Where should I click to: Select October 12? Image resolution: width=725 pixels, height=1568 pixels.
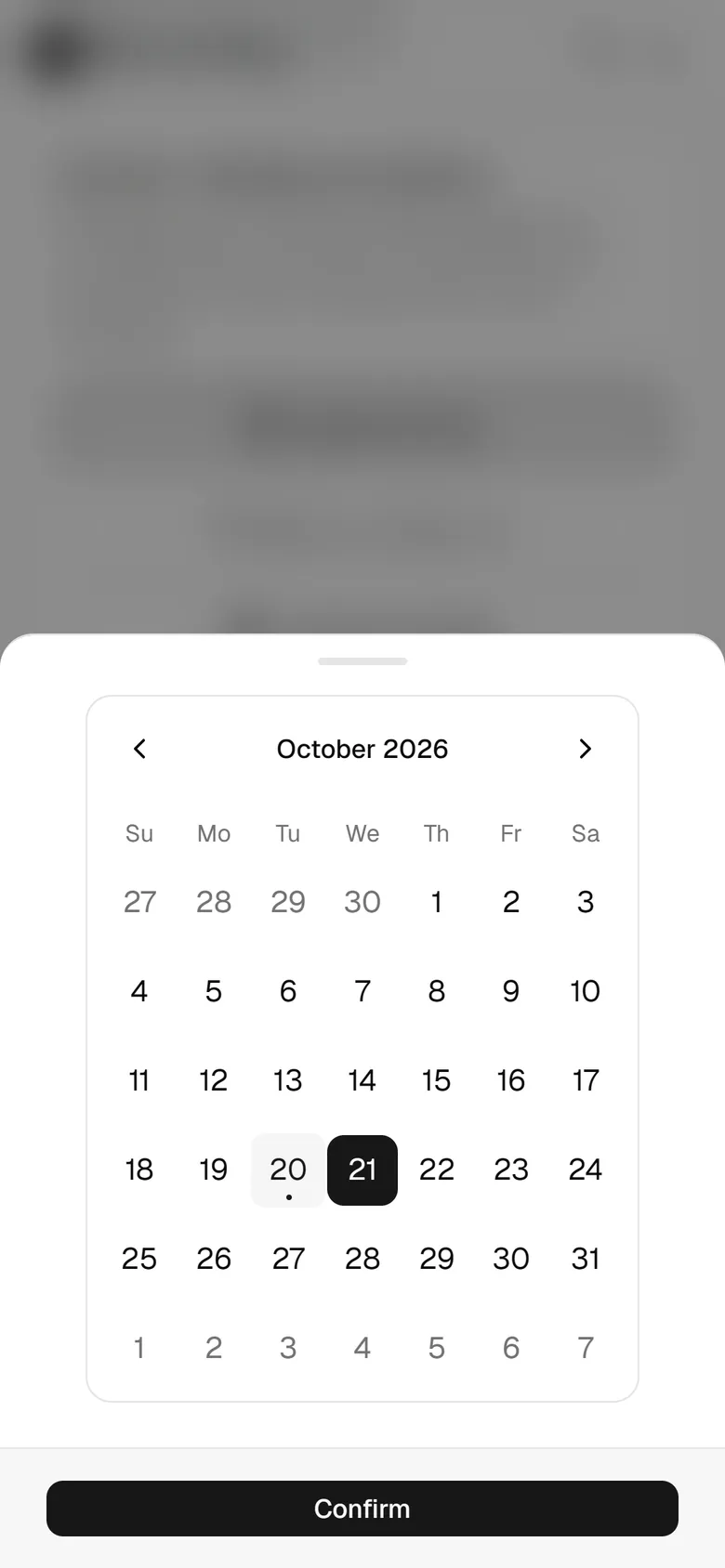214,1080
